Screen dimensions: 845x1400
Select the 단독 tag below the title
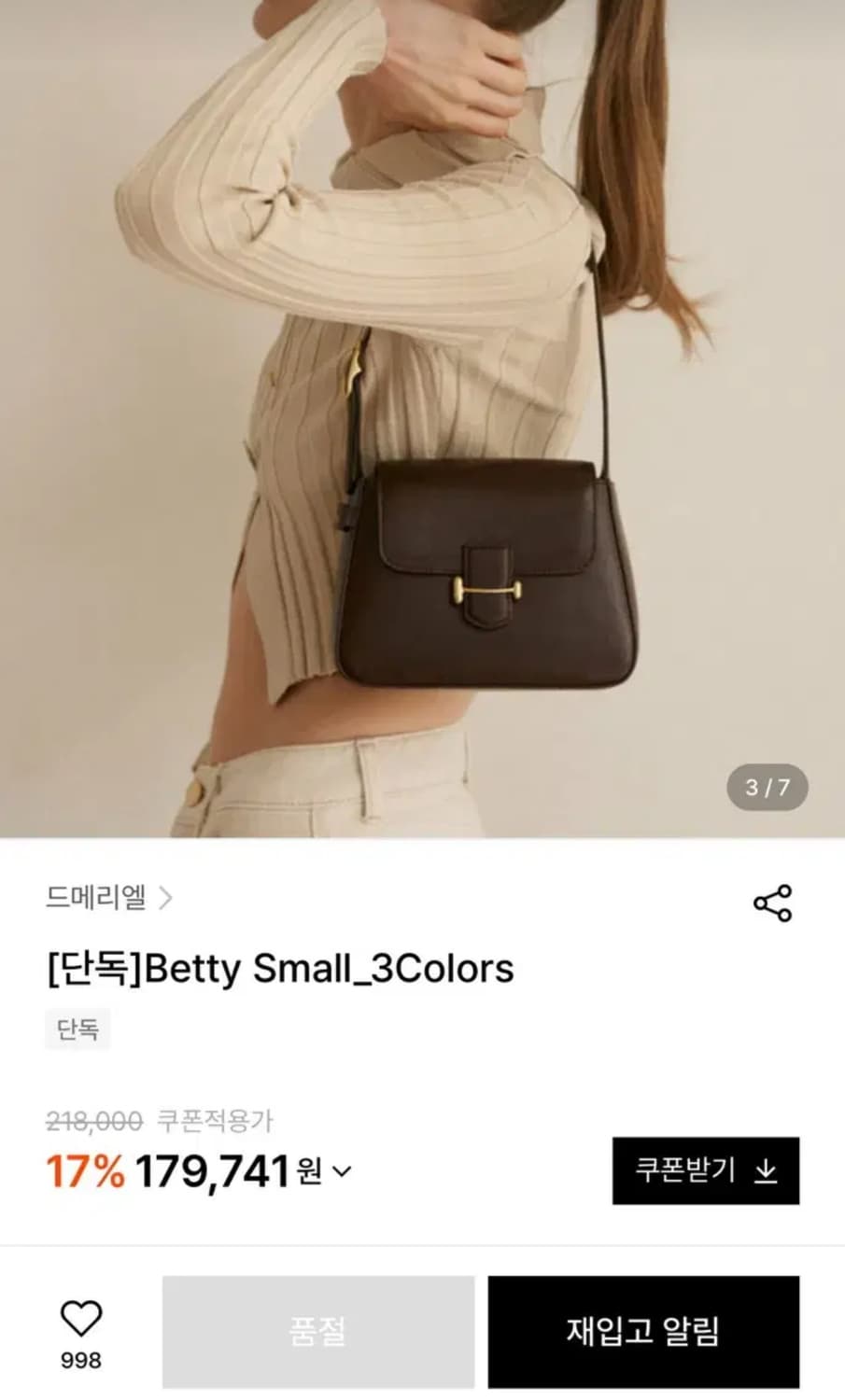(77, 1029)
